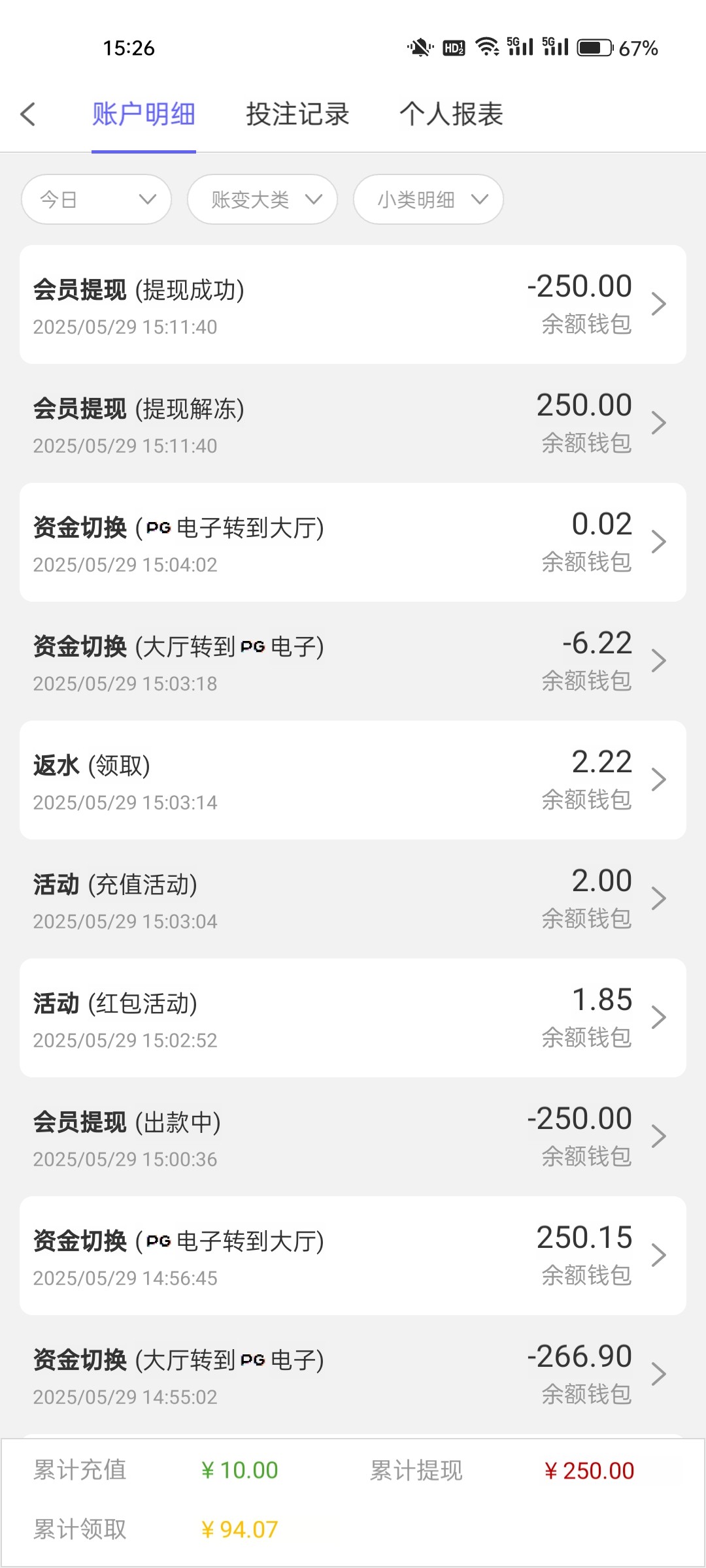Expand the 今日 date dropdown
706x1568 pixels.
[97, 199]
